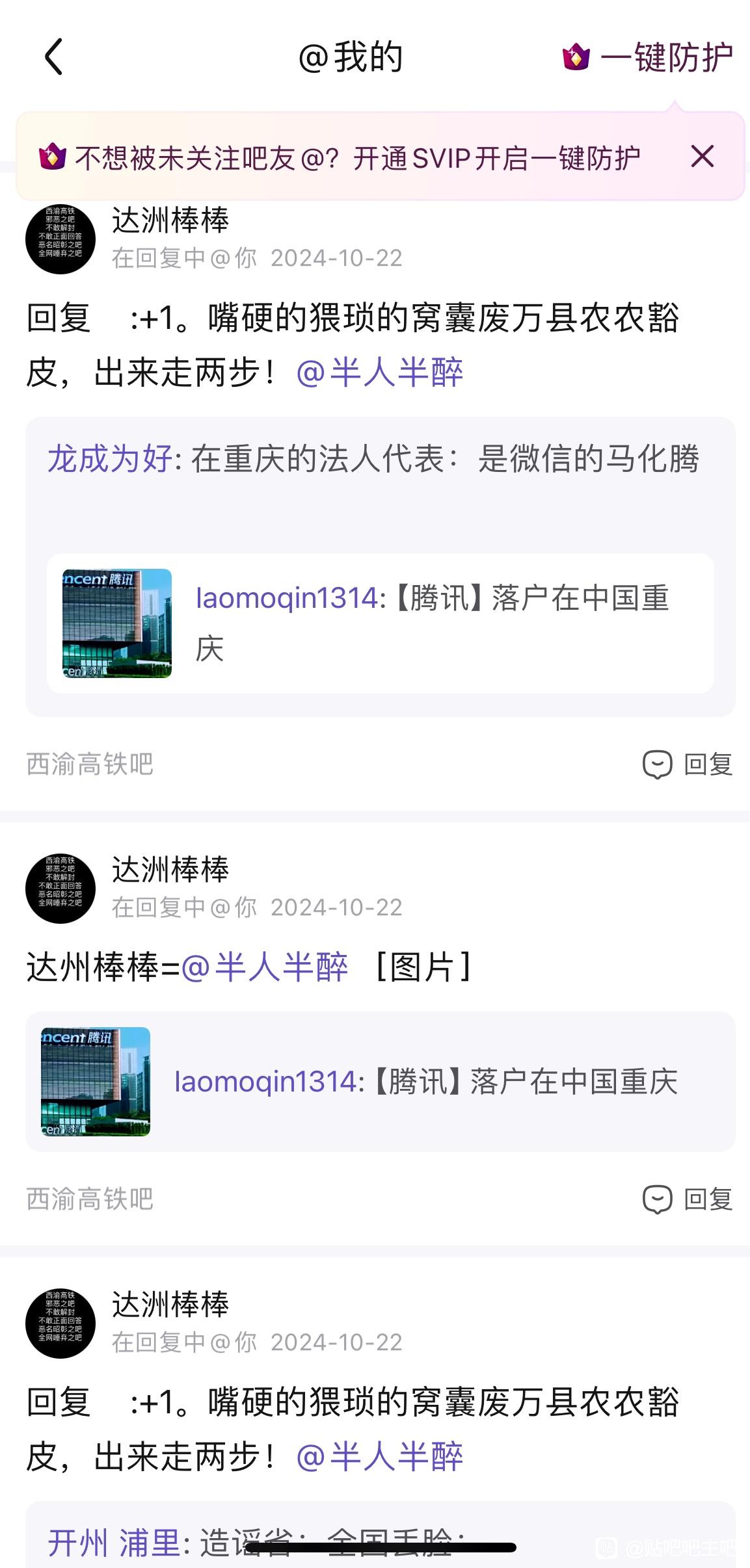Reply to the first post from 达洲棒棒
The width and height of the screenshot is (750, 1568).
click(688, 764)
